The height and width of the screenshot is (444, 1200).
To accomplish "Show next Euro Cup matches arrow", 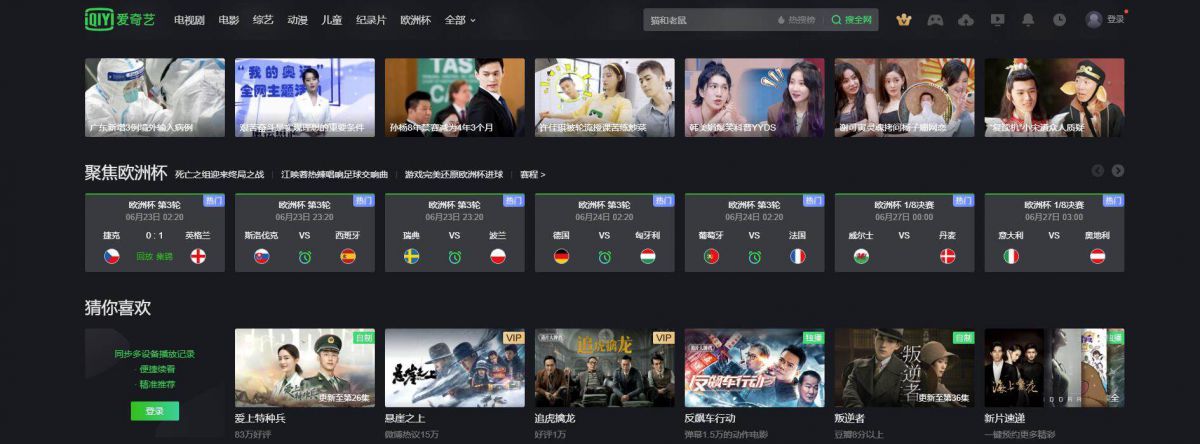I will point(1118,171).
